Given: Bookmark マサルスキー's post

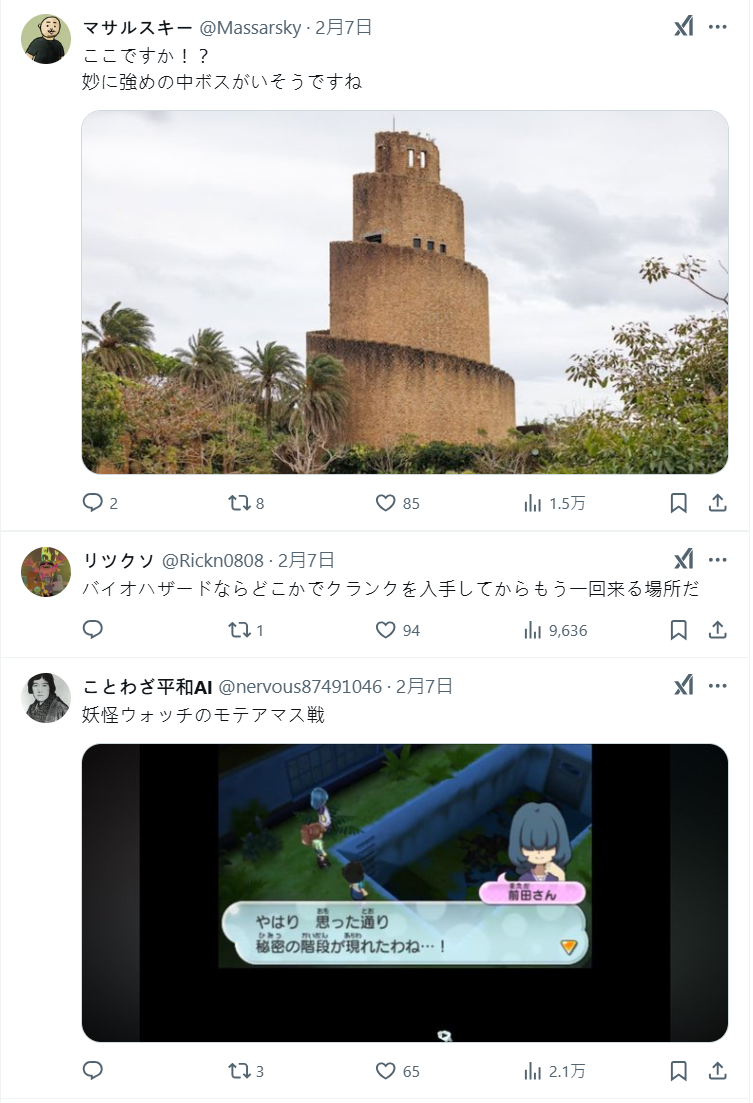Looking at the screenshot, I should click(678, 503).
